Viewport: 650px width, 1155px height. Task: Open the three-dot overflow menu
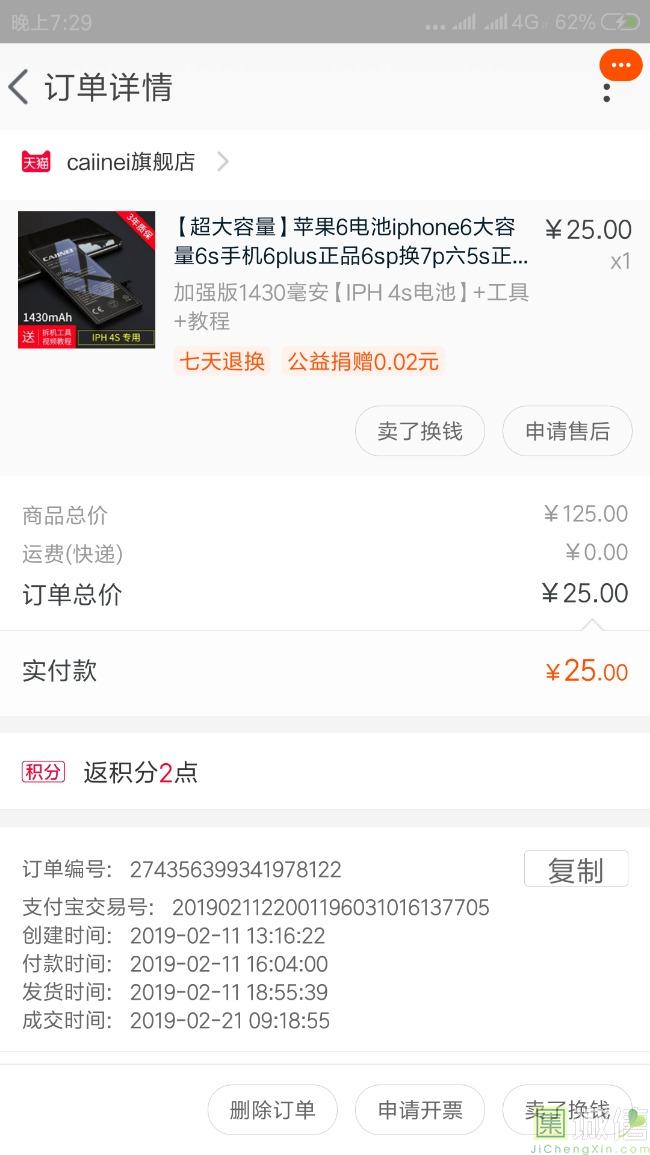pos(607,92)
